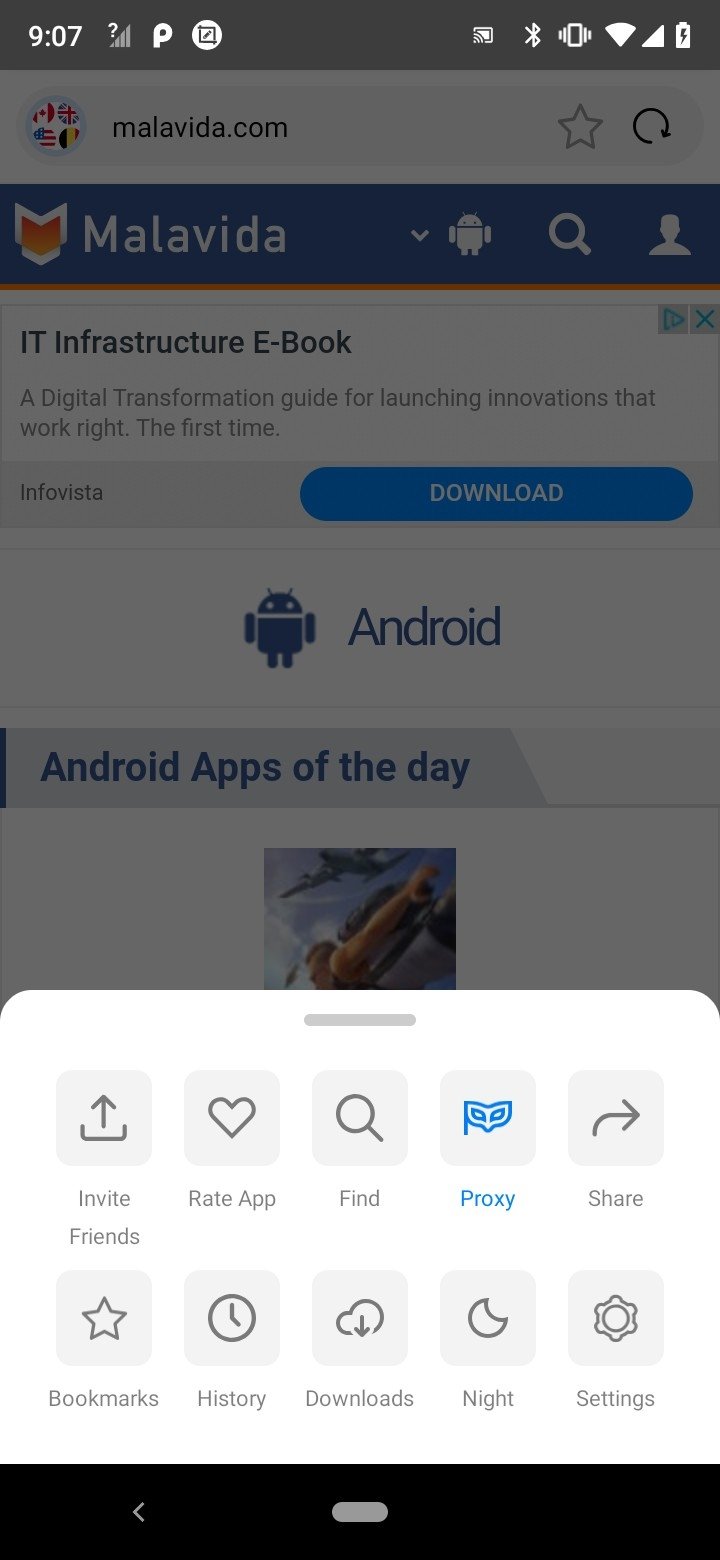Open the Bookmarks list
Screen dimensions: 720x1560
coord(104,1318)
